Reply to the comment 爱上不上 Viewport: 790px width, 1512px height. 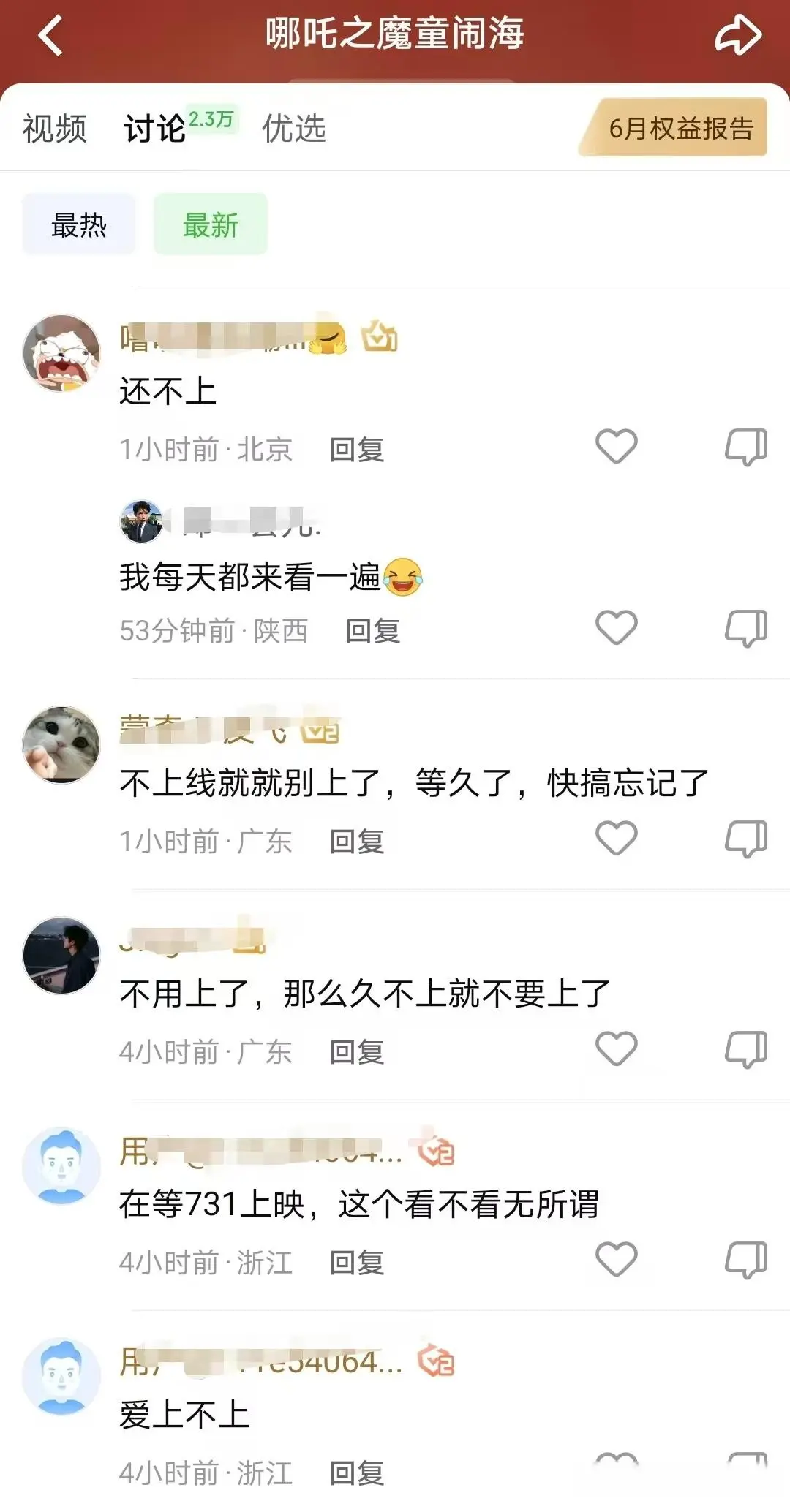pyautogui.click(x=357, y=1473)
